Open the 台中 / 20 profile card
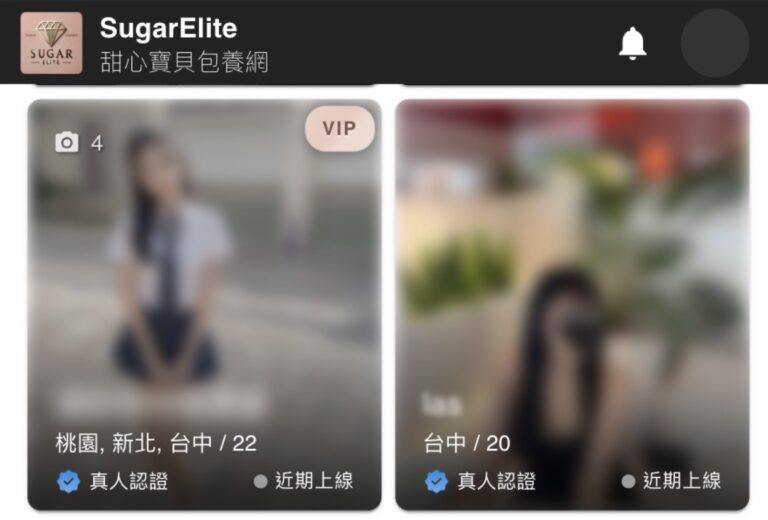768x520 pixels. [x=572, y=300]
